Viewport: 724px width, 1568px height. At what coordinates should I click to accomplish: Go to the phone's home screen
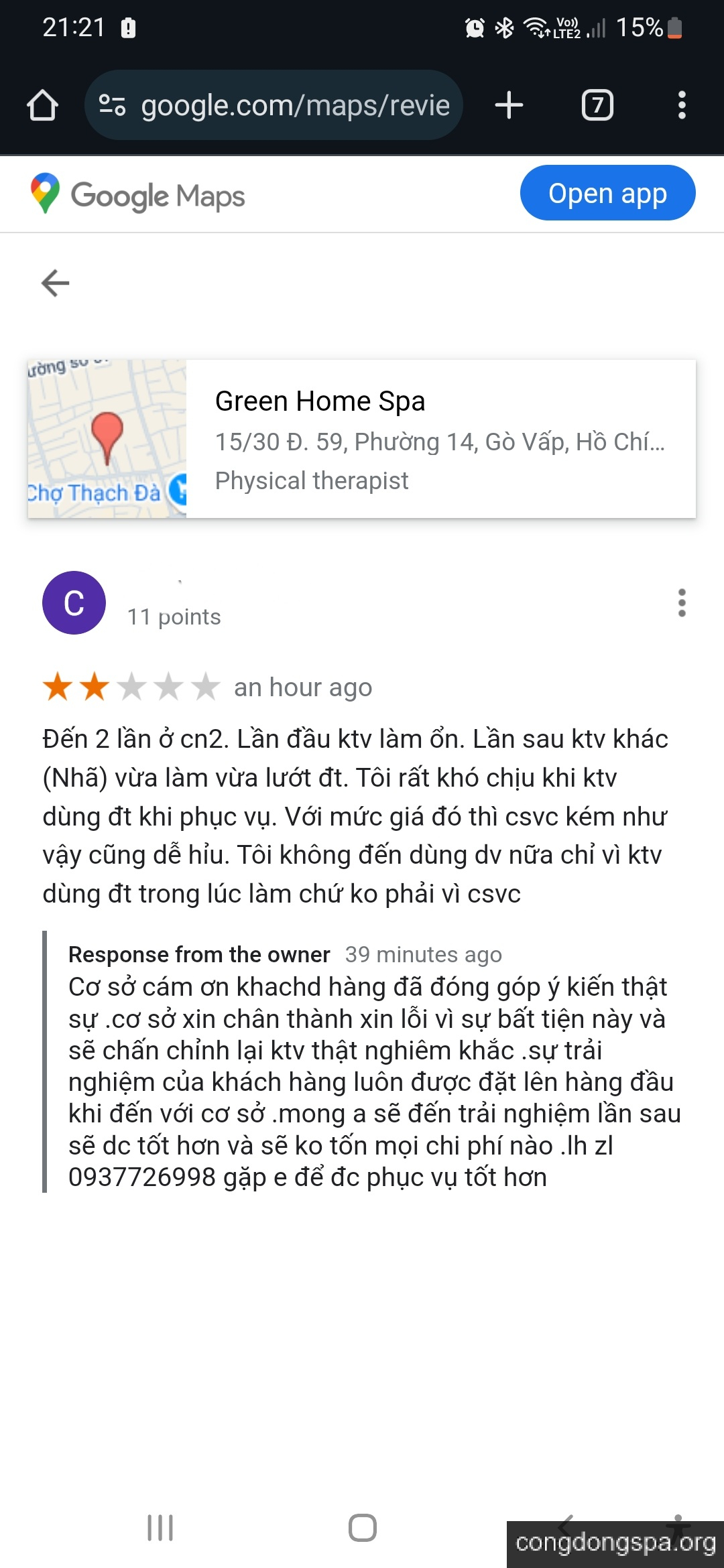click(x=362, y=1528)
